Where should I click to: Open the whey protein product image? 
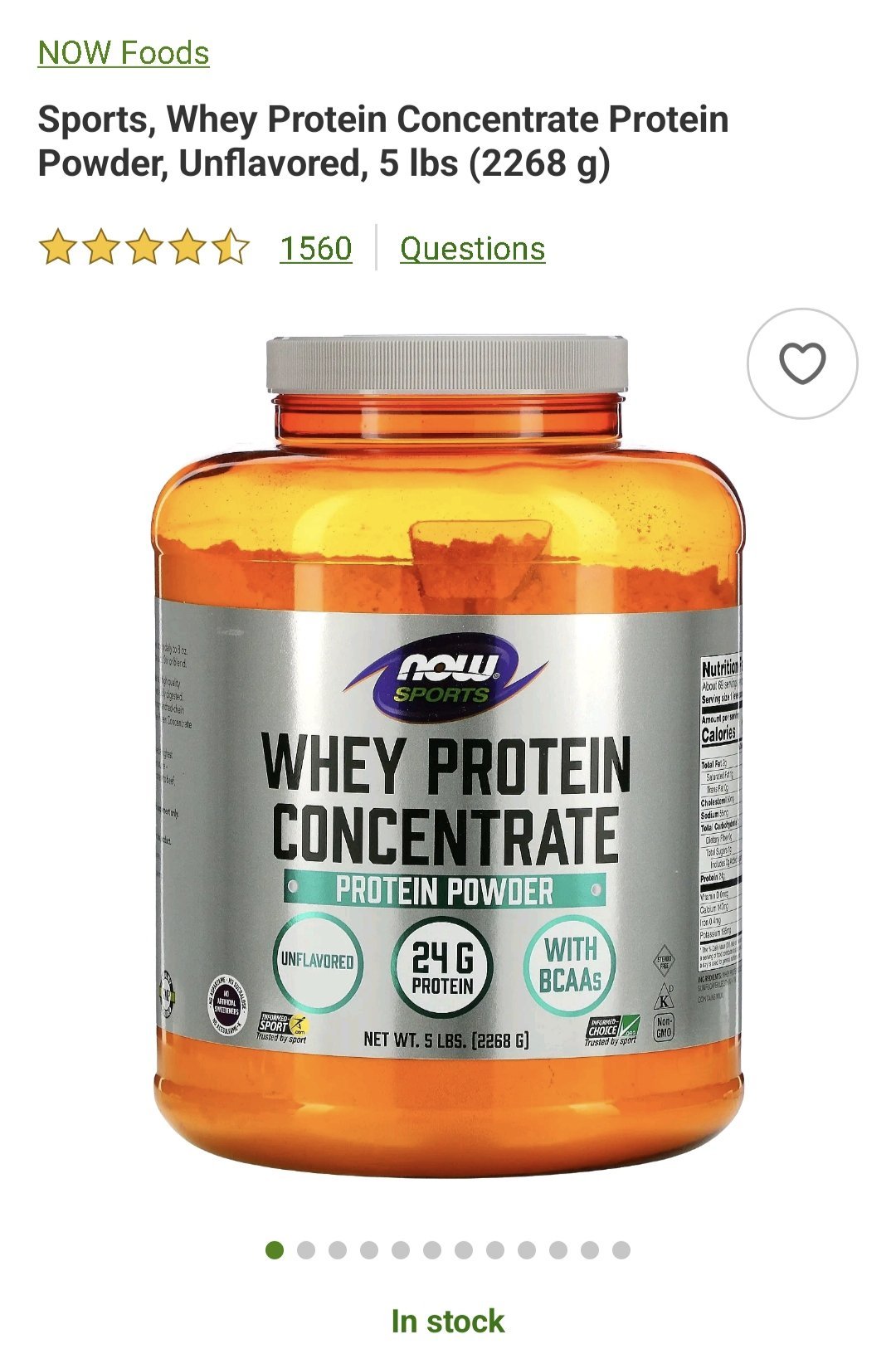click(447, 755)
